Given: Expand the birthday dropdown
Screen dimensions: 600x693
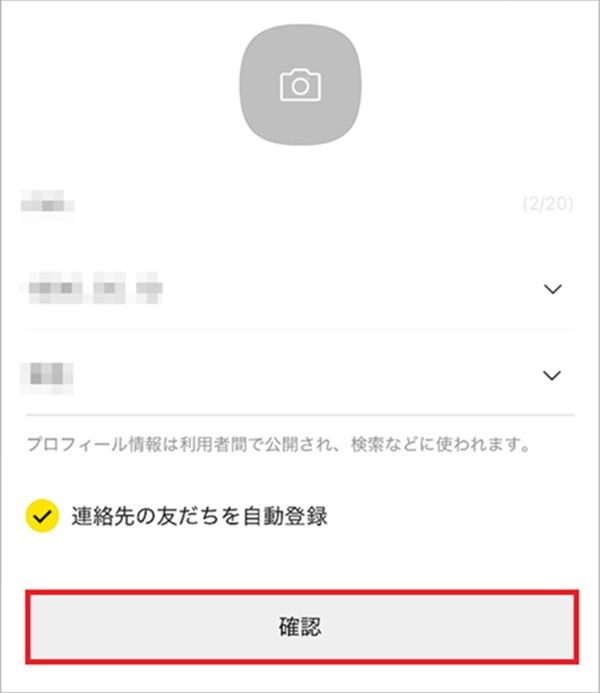Looking at the screenshot, I should click(552, 290).
